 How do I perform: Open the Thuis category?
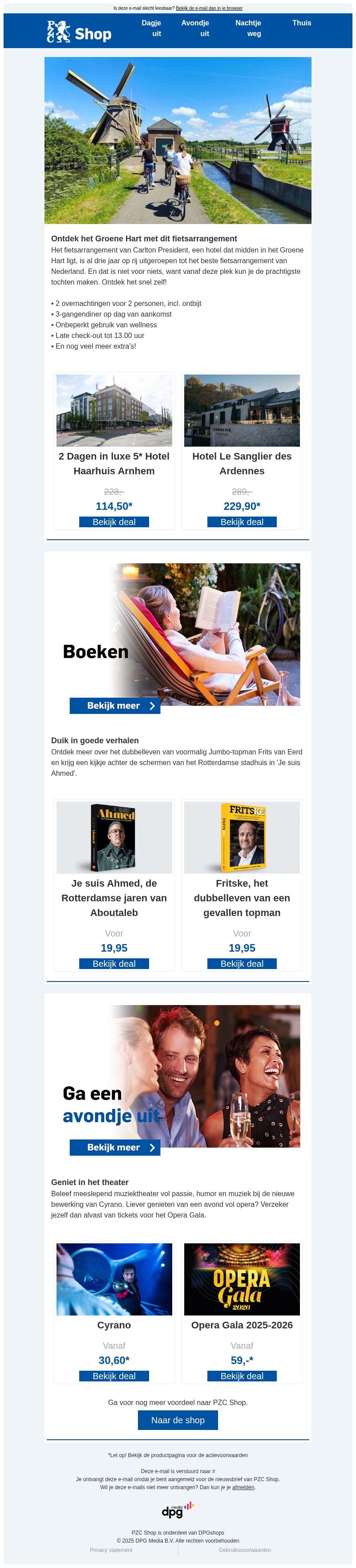click(x=301, y=23)
